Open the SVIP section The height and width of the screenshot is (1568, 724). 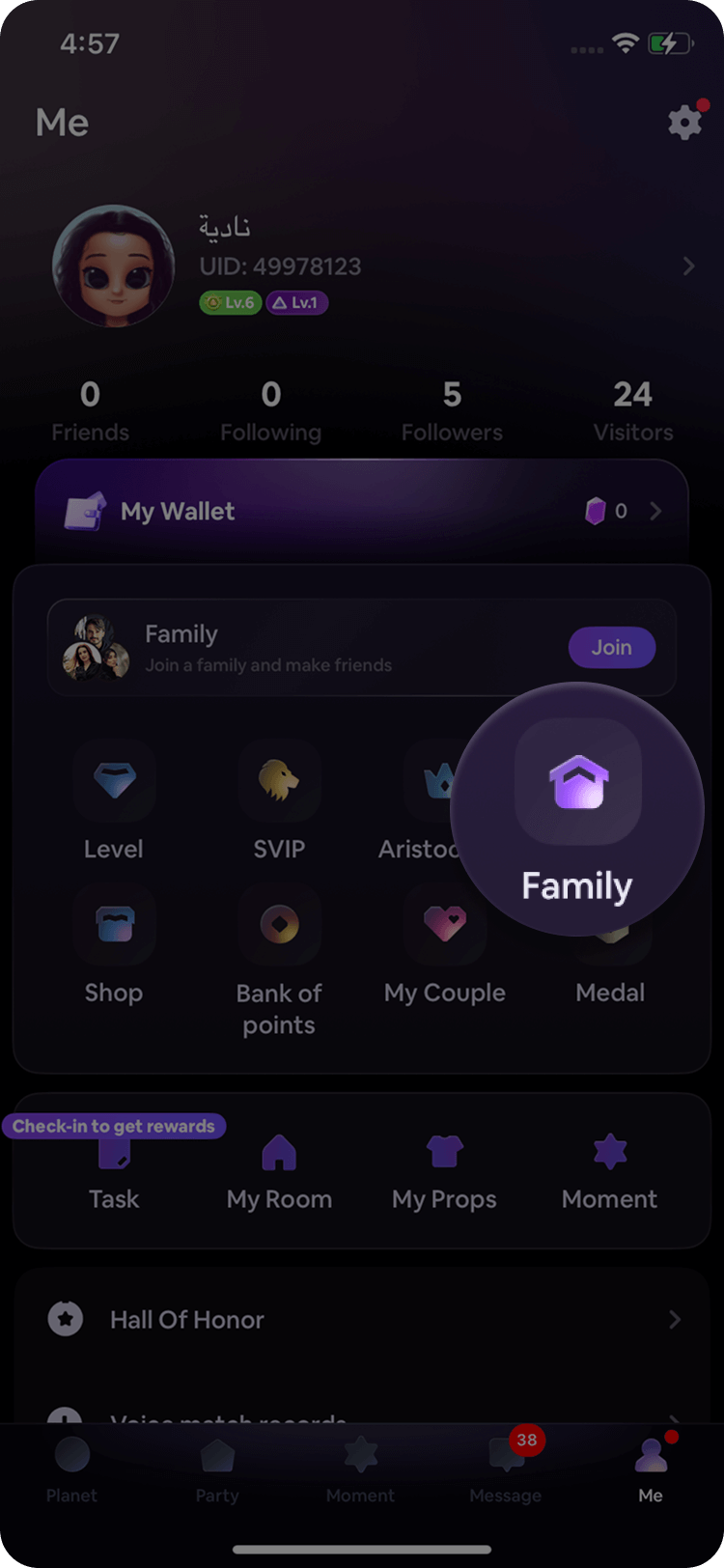[279, 782]
